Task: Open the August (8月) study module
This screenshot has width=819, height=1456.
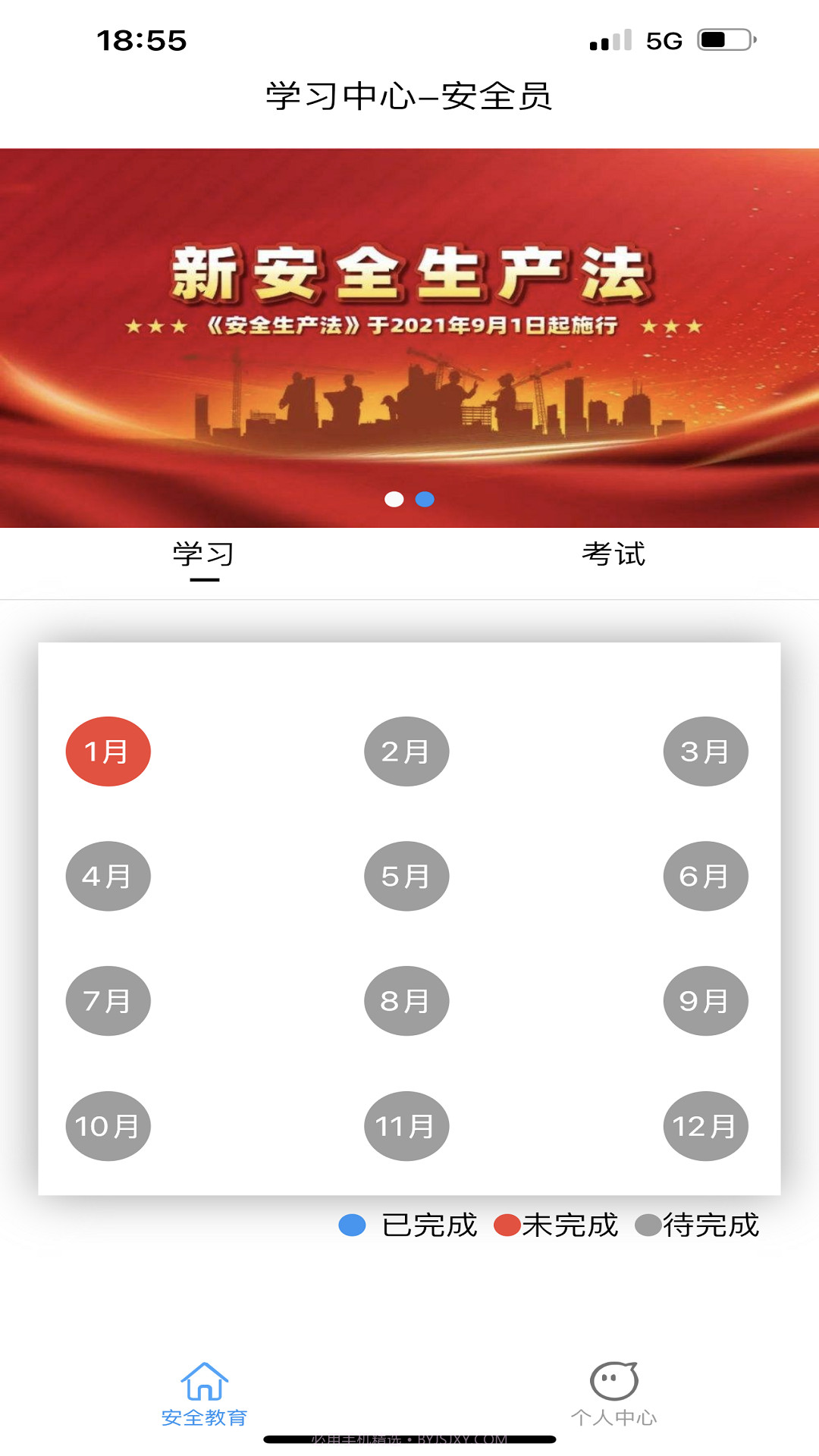Action: (406, 1000)
